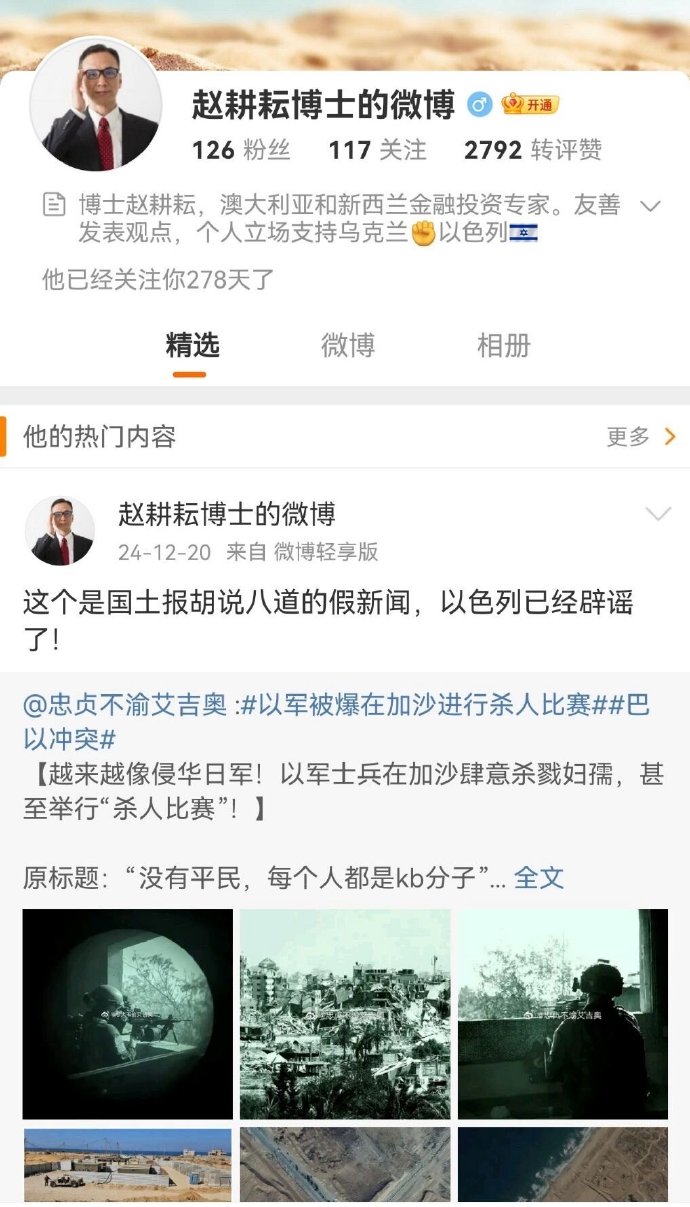
Task: Expand full repost text via 全文
Action: click(539, 878)
